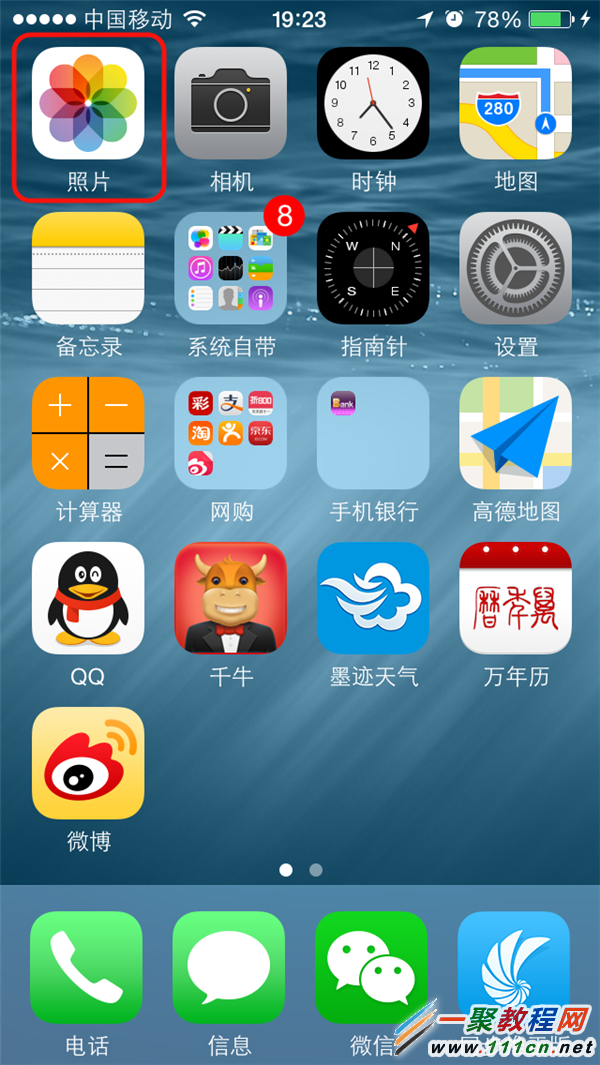This screenshot has width=600, height=1065.
Task: Open the 手机银行 folder
Action: (373, 433)
